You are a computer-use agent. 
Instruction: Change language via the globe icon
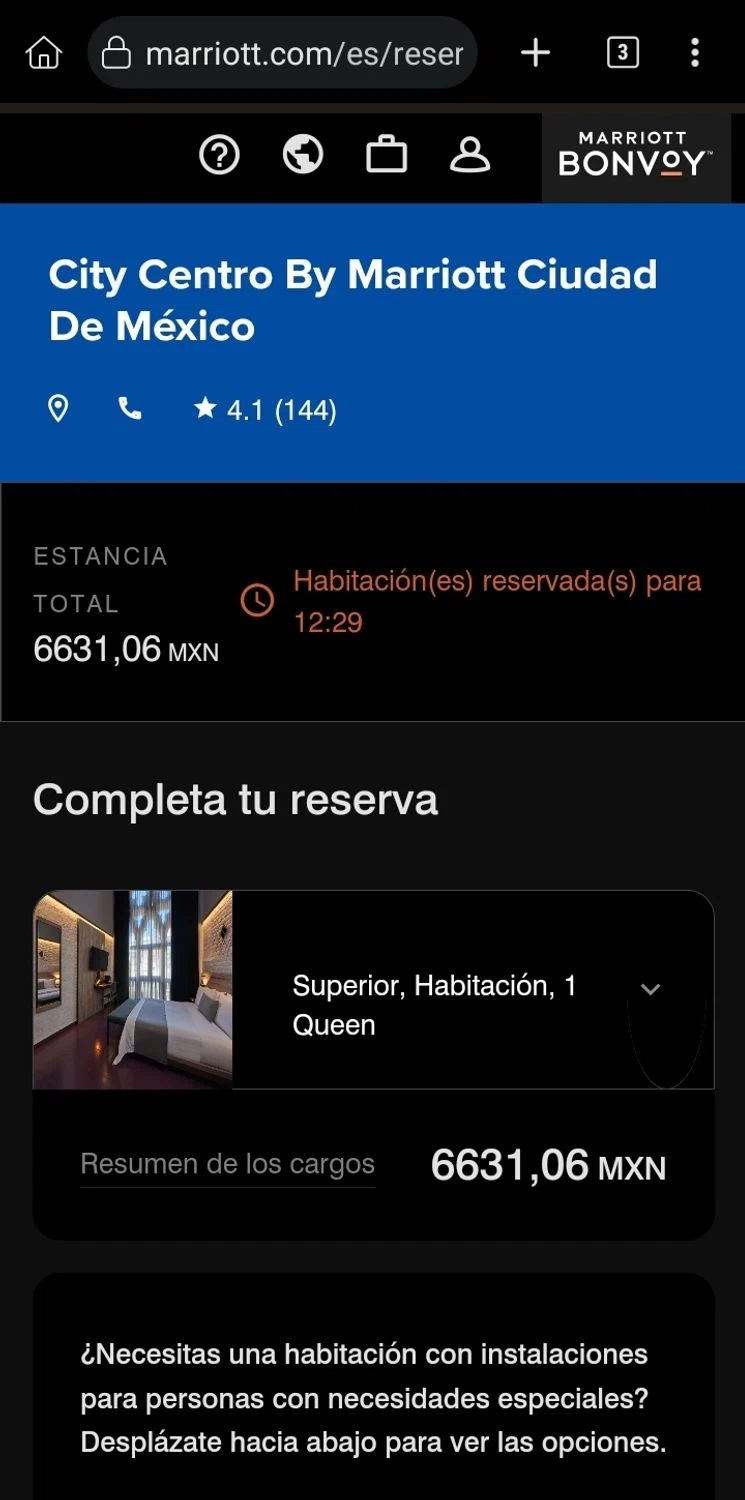coord(303,155)
